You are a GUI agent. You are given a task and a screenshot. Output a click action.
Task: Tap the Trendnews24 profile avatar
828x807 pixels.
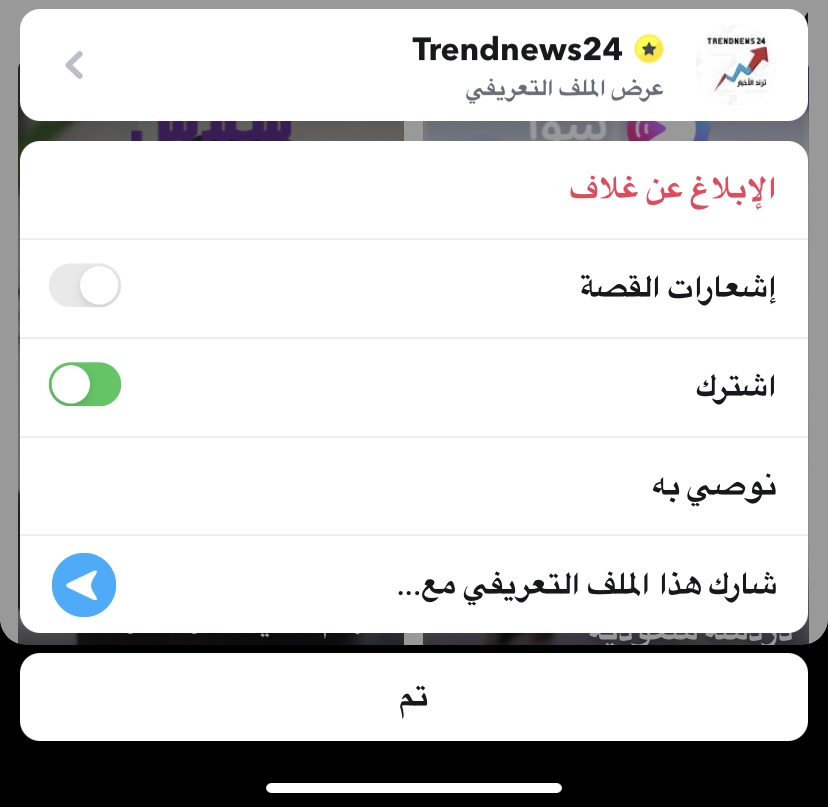[735, 64]
